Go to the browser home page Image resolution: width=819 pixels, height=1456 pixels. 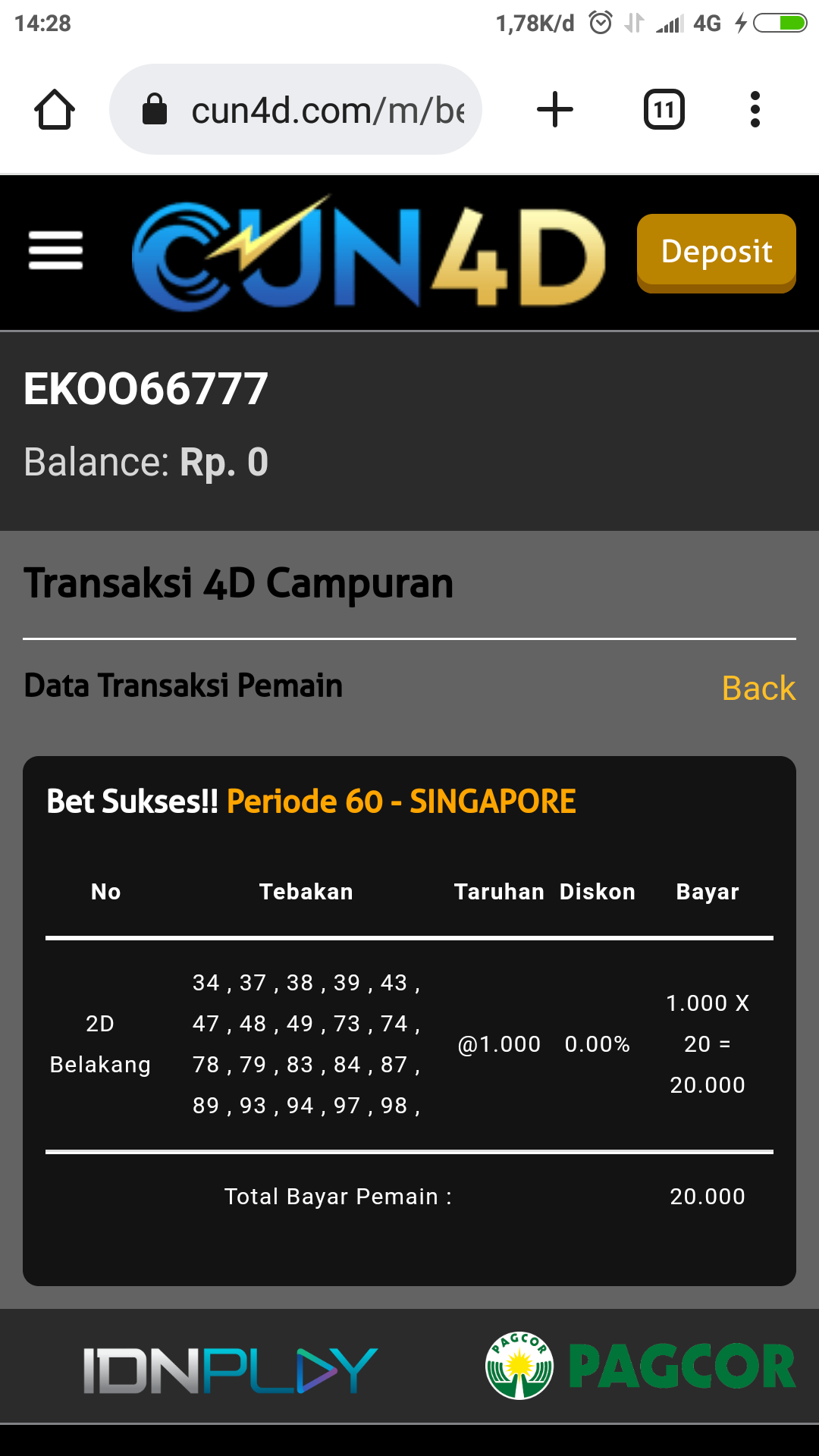pyautogui.click(x=55, y=110)
